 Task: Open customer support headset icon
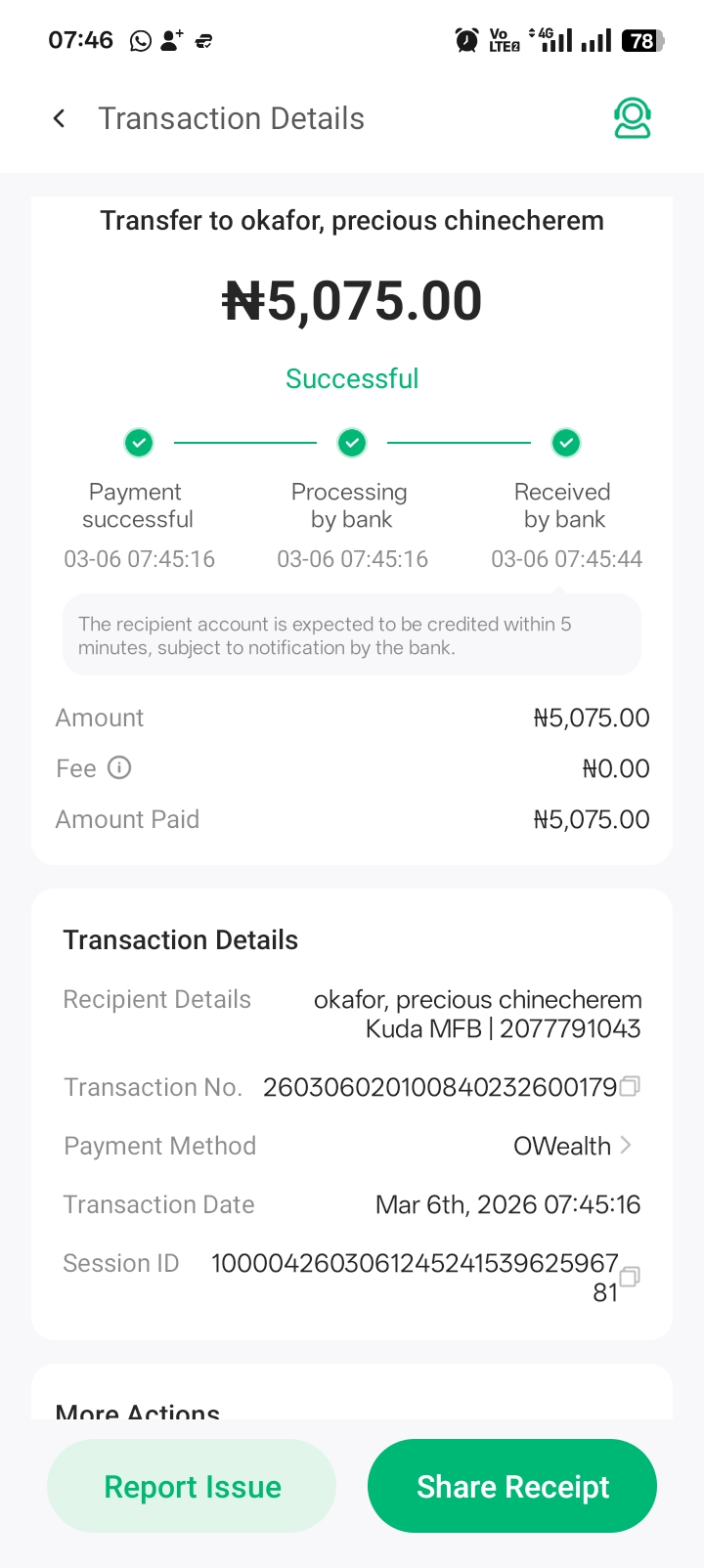[633, 118]
